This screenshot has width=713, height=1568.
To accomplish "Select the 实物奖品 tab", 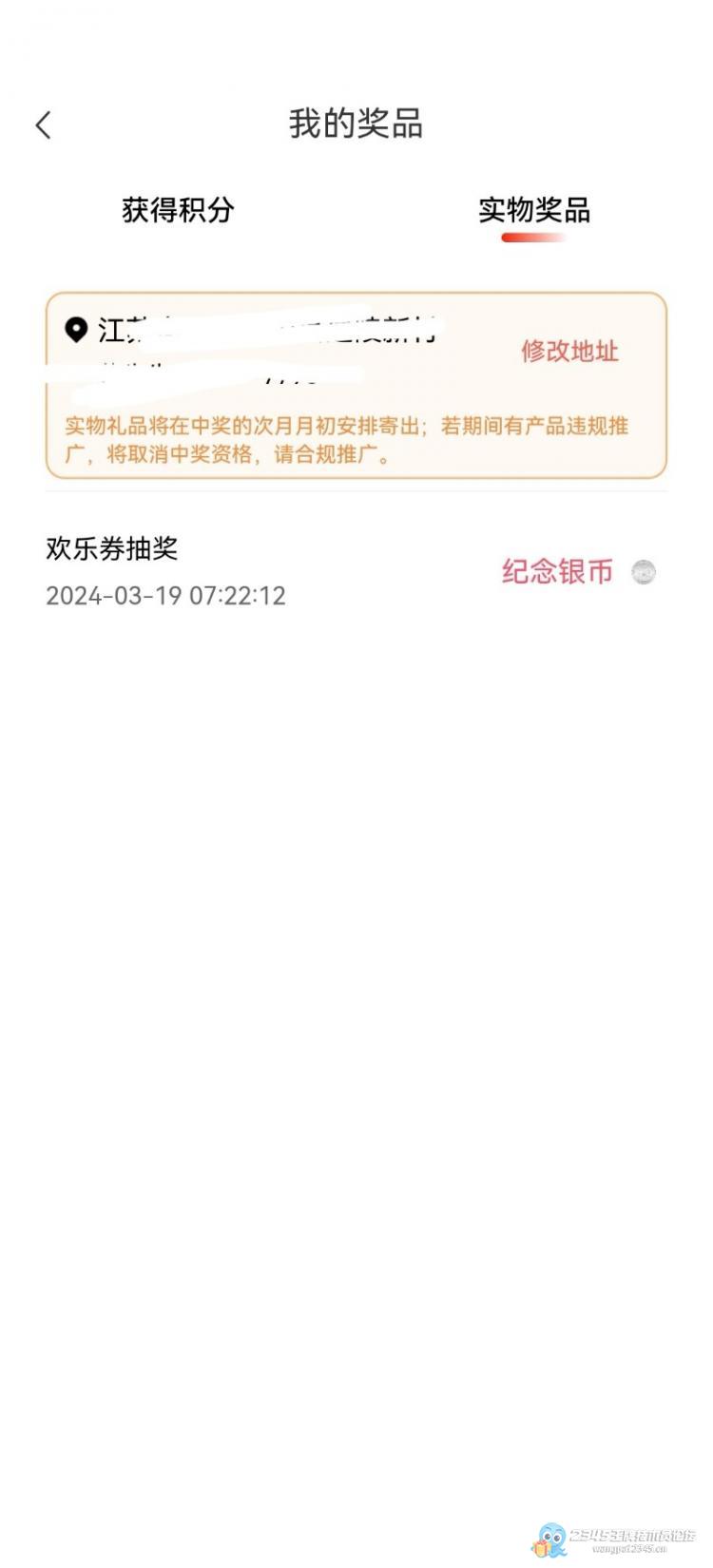I will coord(534,210).
